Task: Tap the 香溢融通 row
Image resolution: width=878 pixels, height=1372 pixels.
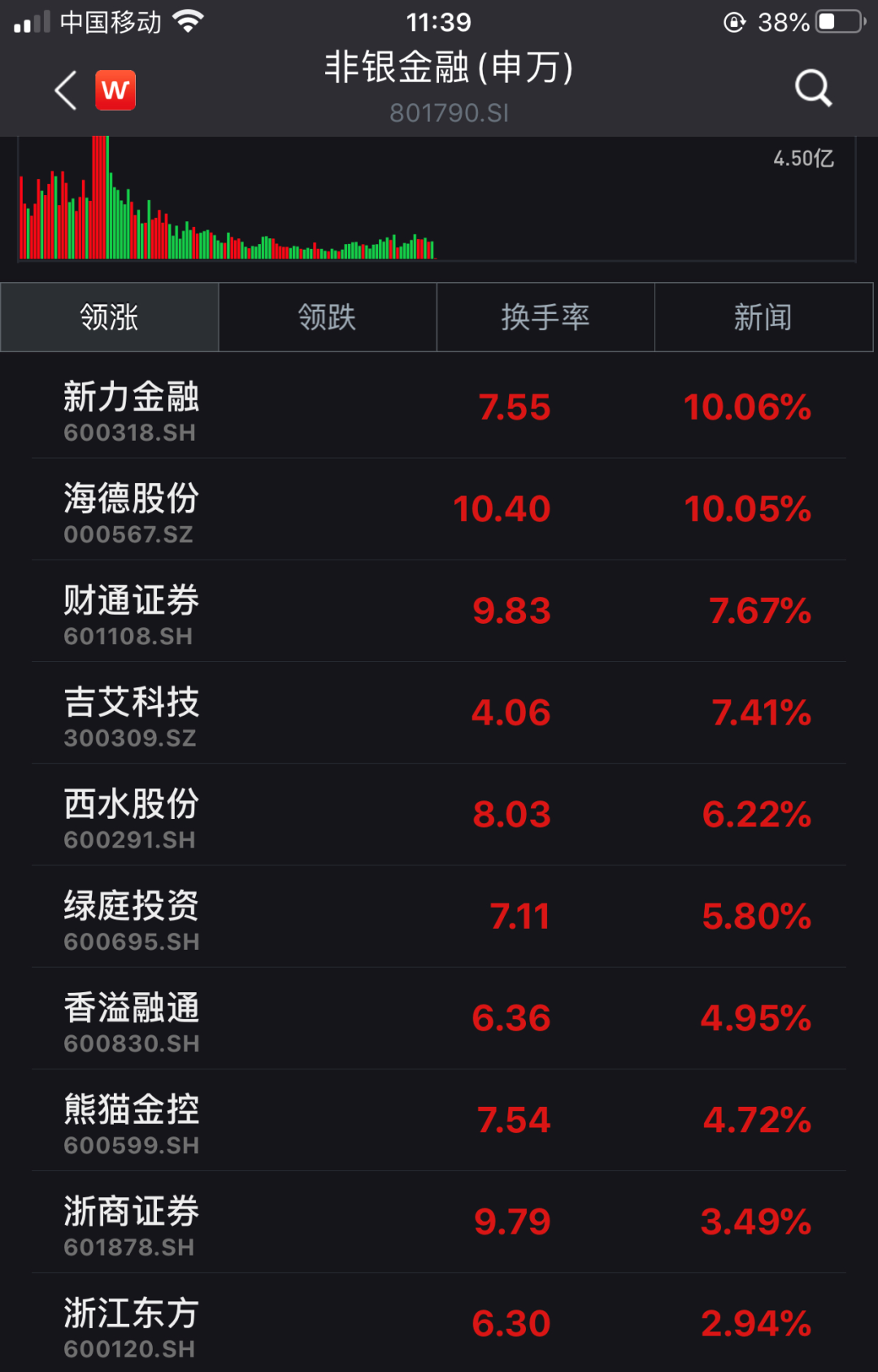Action: [x=439, y=1019]
